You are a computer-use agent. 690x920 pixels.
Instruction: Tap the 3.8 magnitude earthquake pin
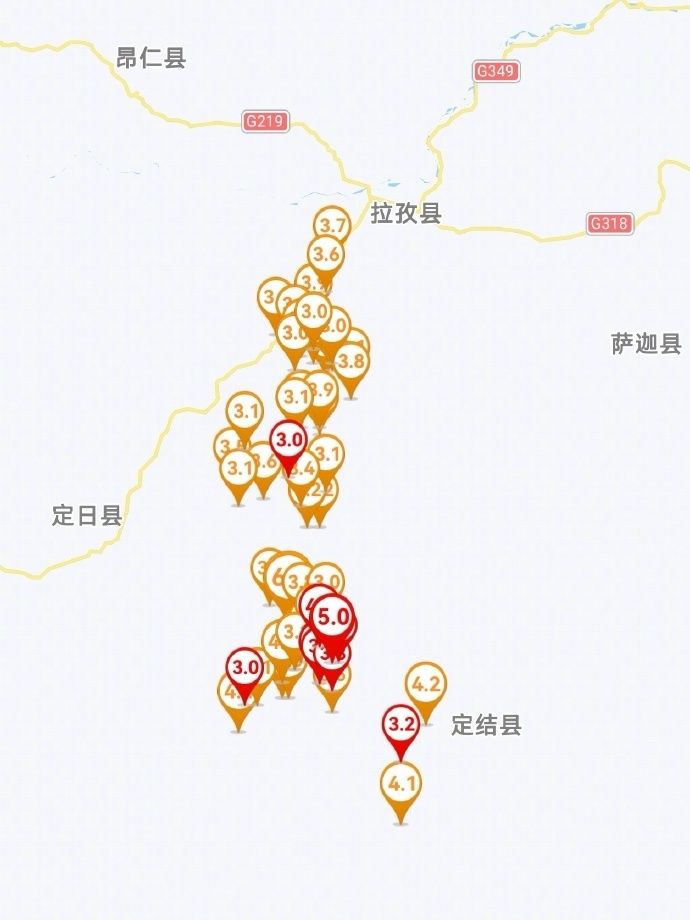[351, 362]
